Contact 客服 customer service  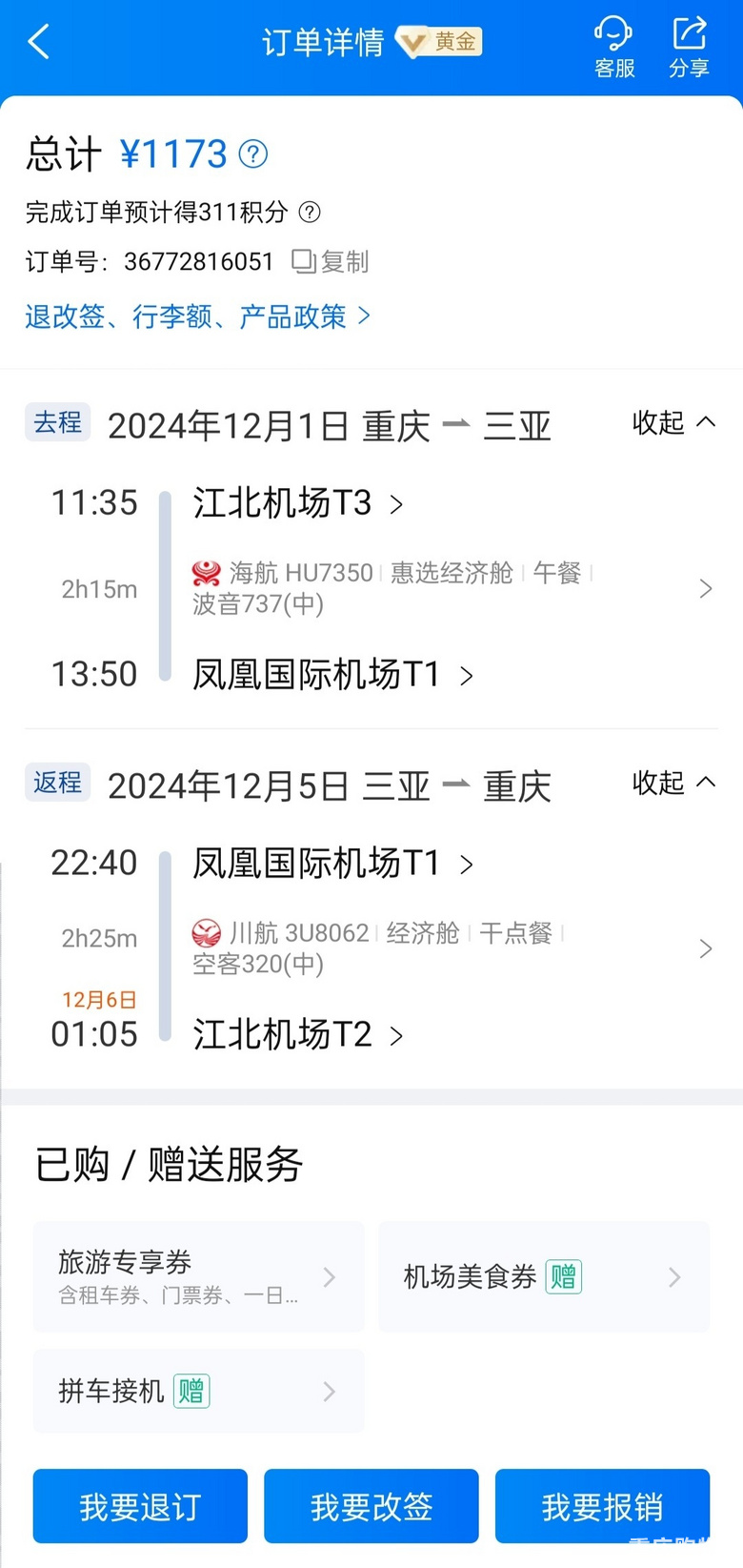point(613,47)
